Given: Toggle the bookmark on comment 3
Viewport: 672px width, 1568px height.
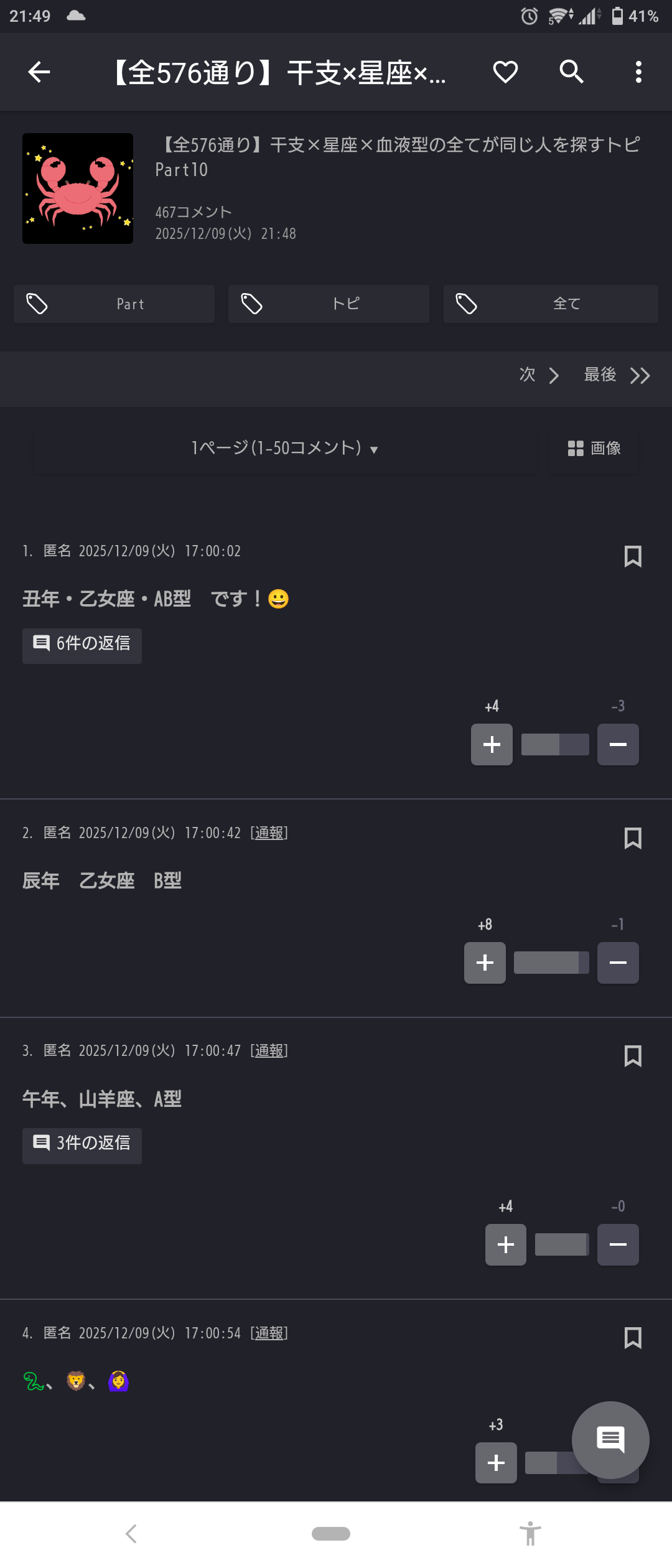Looking at the screenshot, I should (x=633, y=1057).
